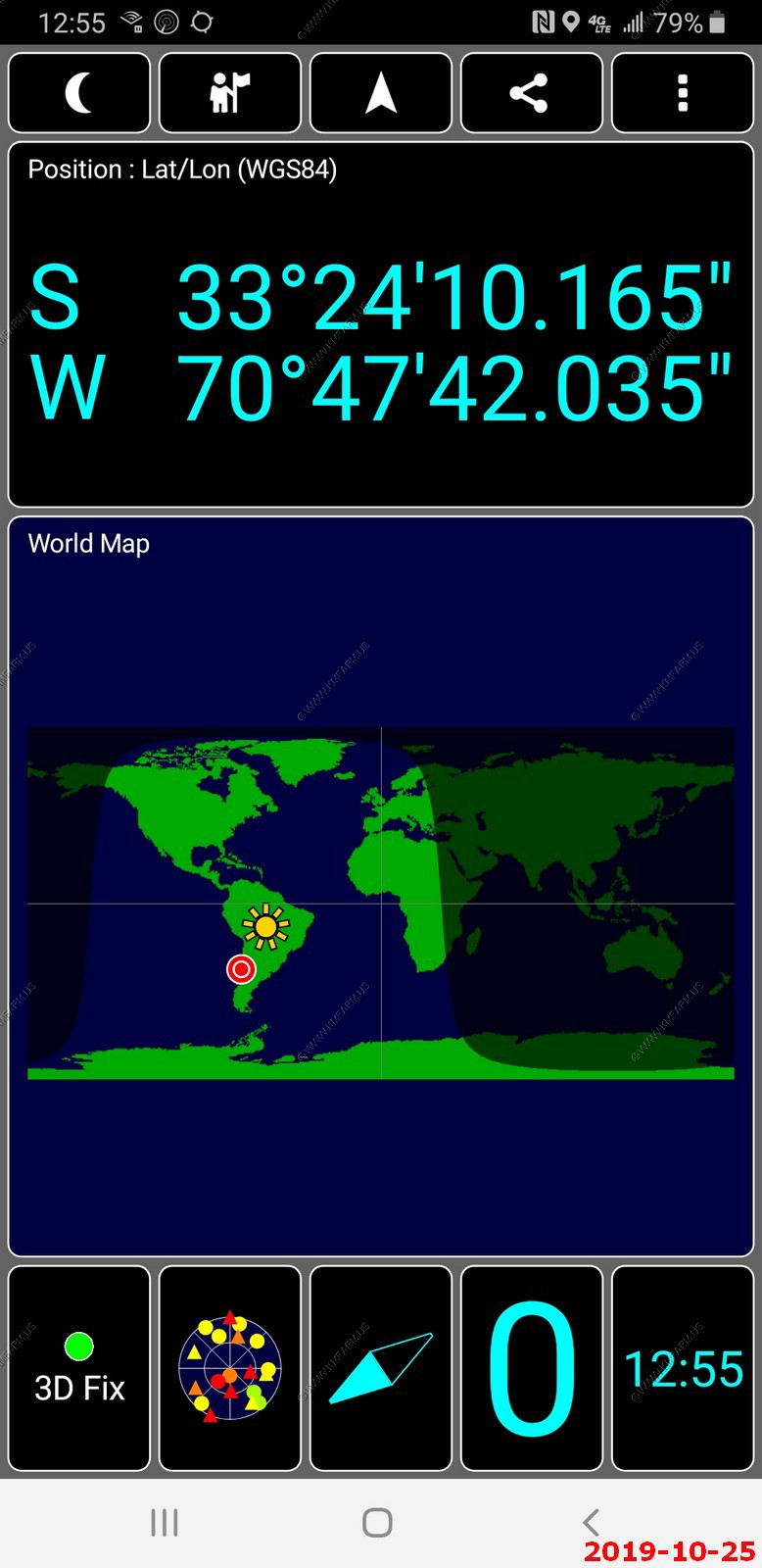
Task: Open the waypoint flag button
Action: click(x=230, y=93)
